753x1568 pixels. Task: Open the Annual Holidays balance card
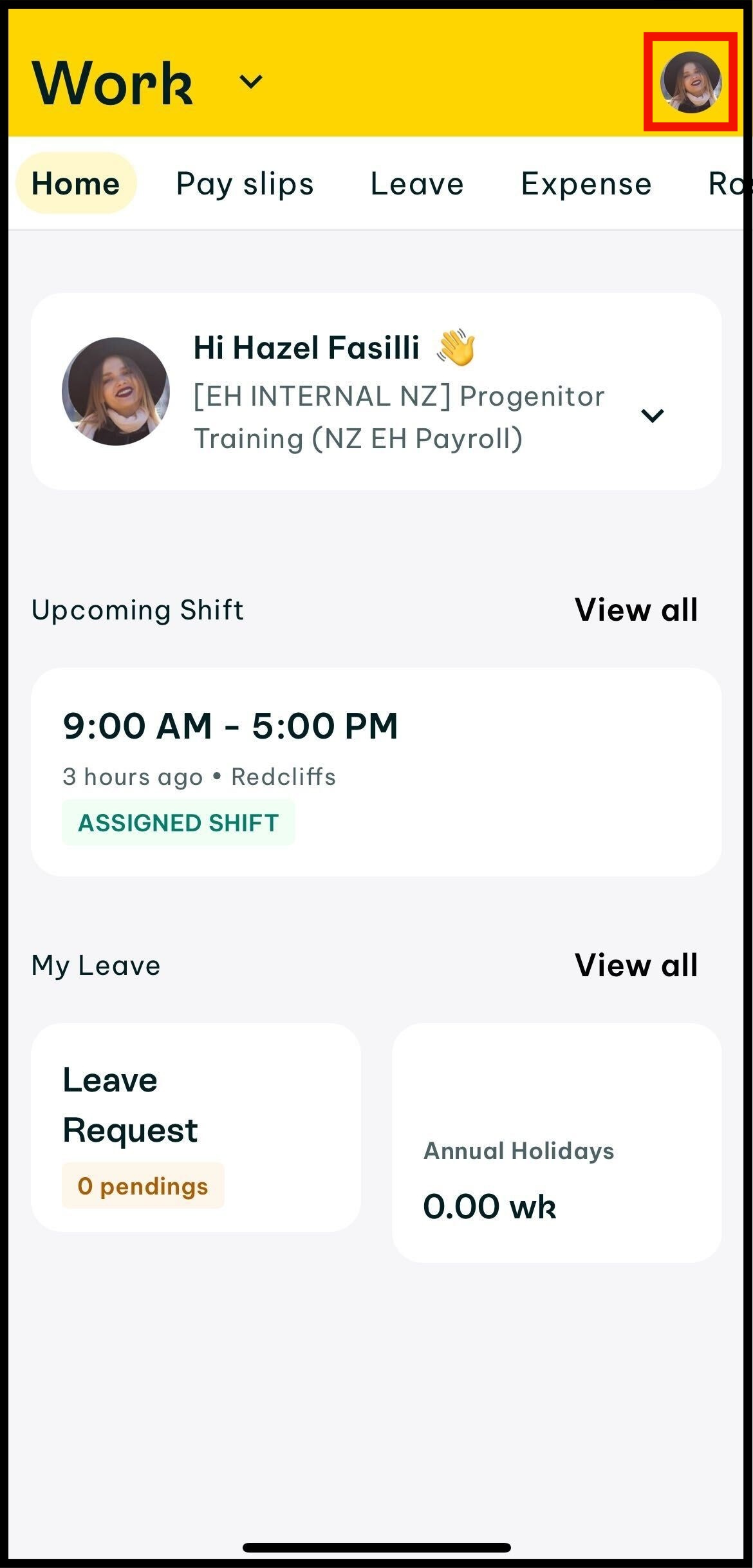pyautogui.click(x=556, y=1143)
